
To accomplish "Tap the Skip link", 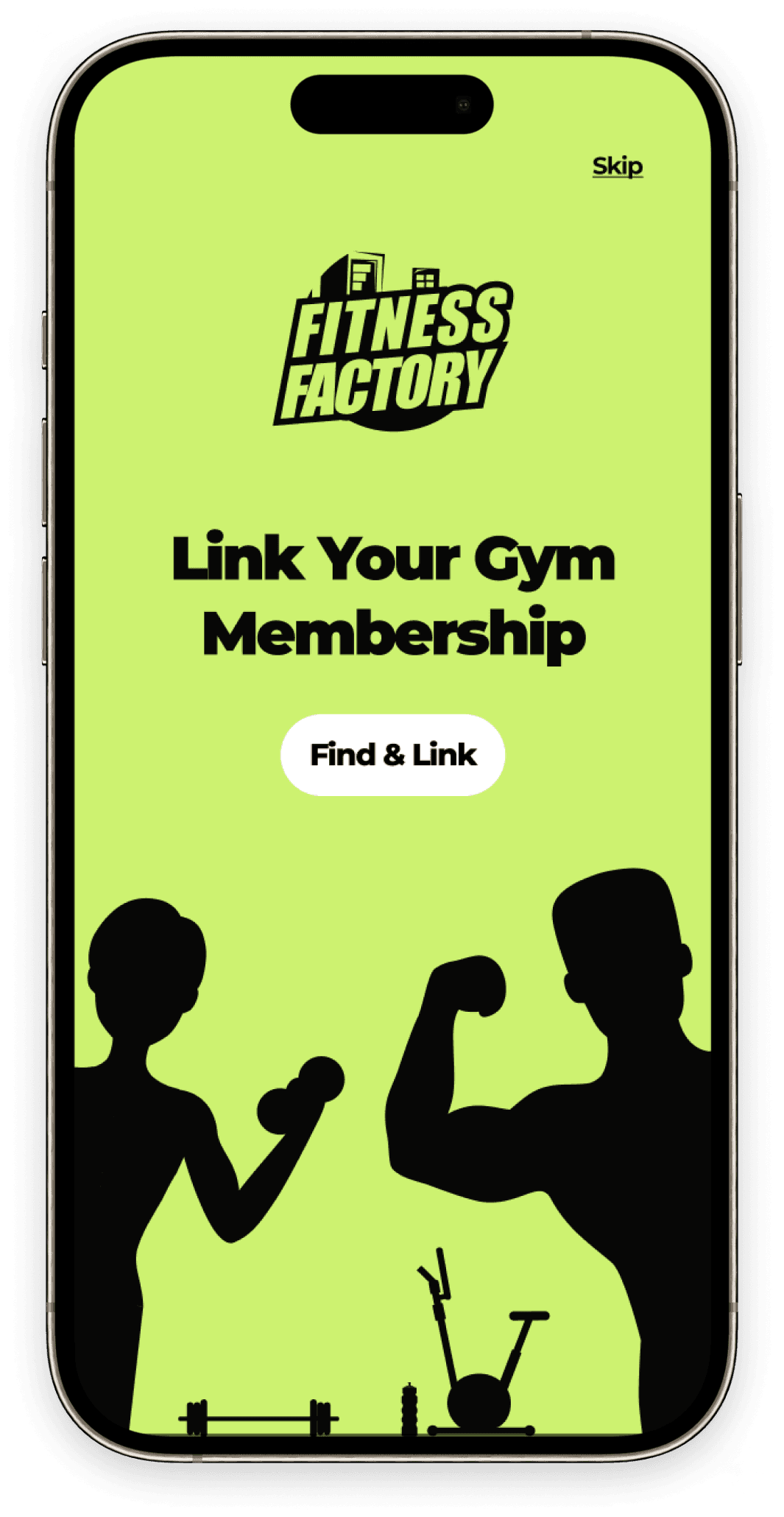I will pos(617,166).
